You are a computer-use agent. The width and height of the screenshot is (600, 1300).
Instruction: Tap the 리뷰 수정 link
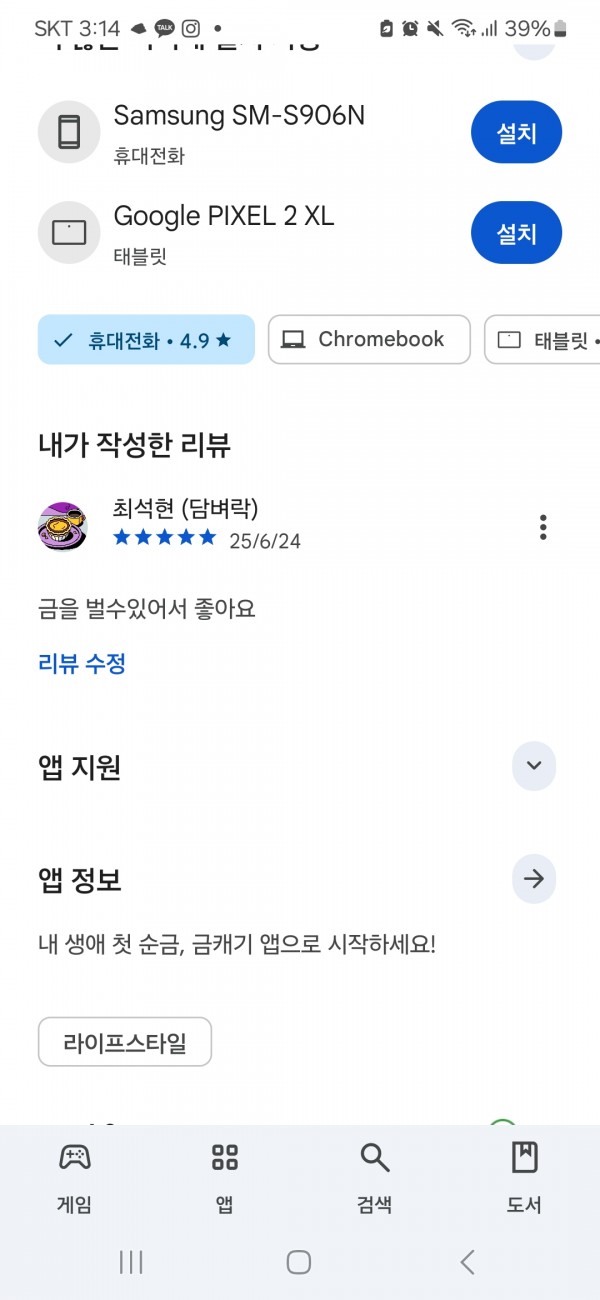[82, 663]
